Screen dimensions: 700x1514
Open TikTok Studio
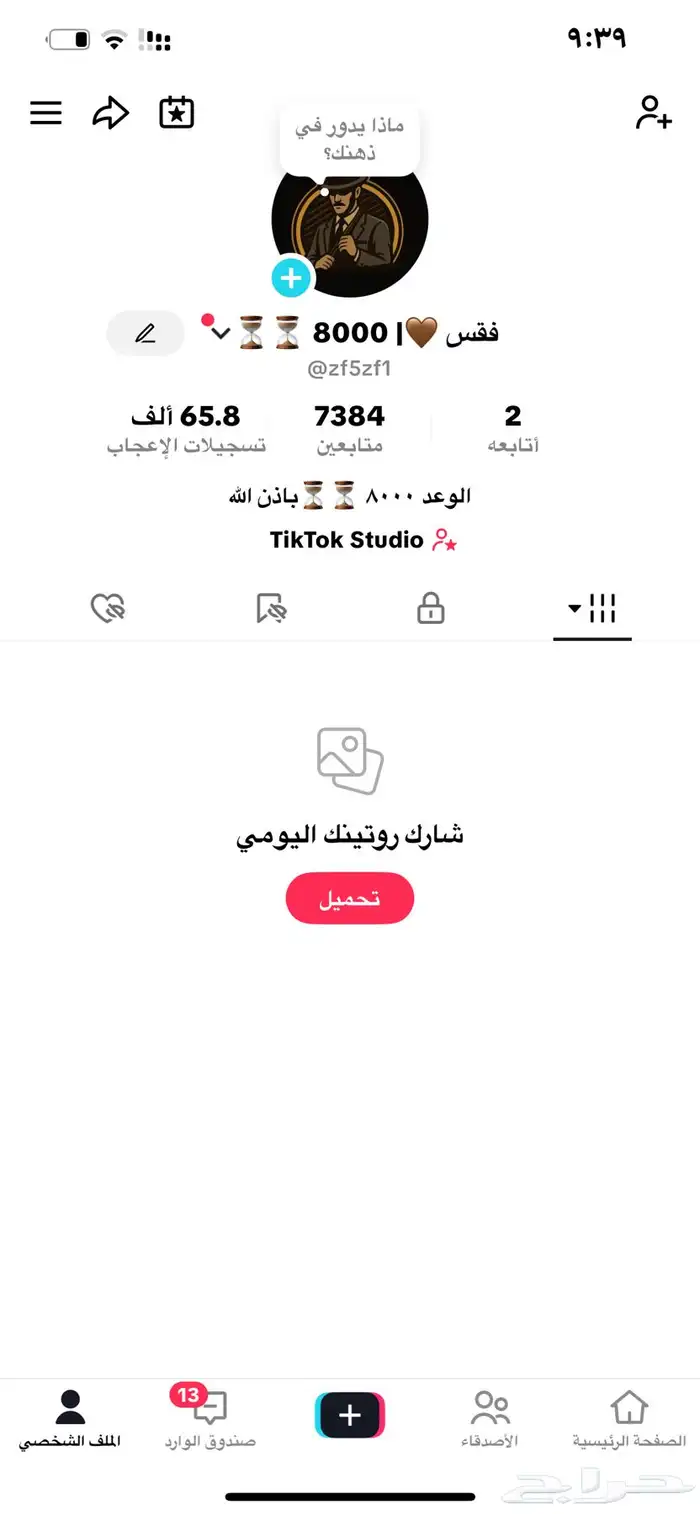coord(362,541)
